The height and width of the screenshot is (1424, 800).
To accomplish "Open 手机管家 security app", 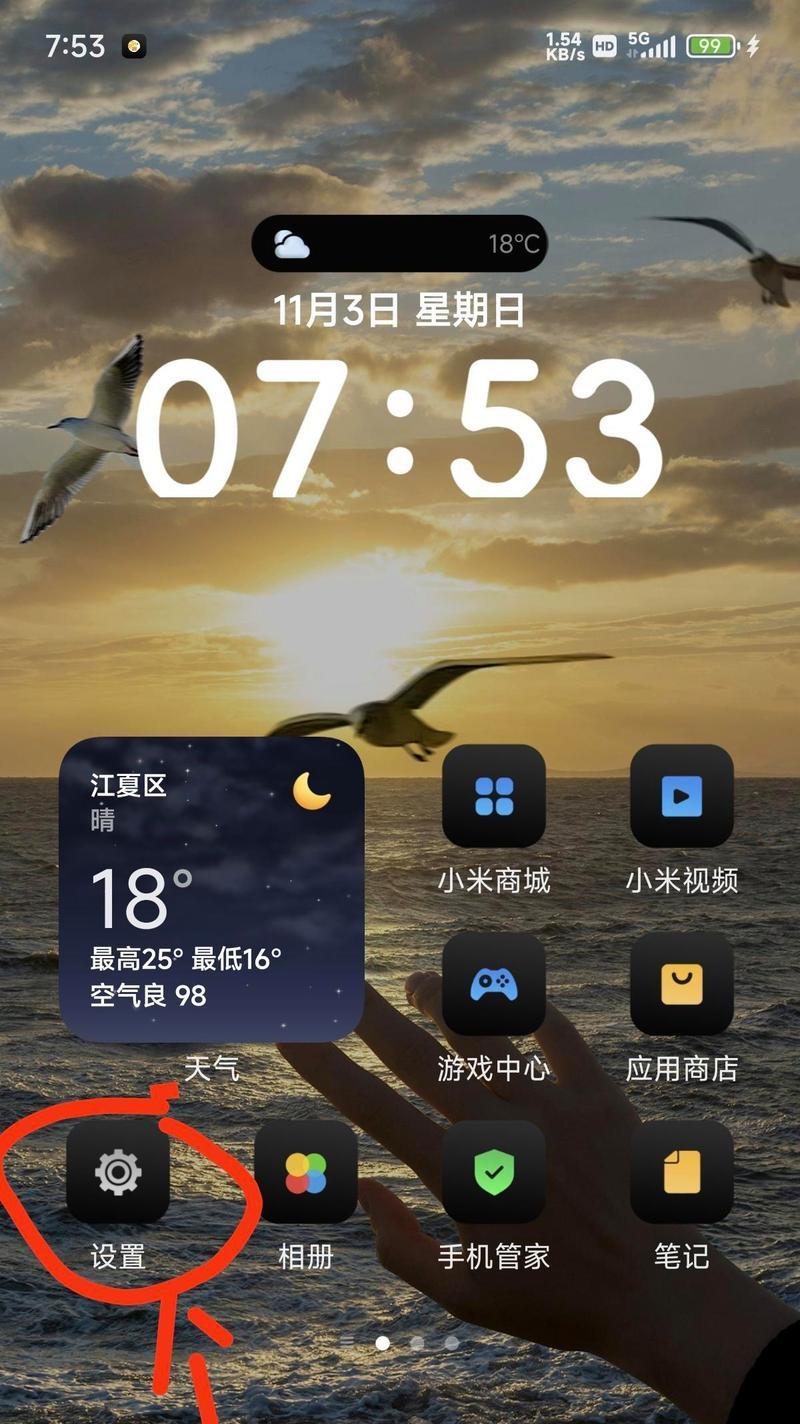I will [x=494, y=1172].
